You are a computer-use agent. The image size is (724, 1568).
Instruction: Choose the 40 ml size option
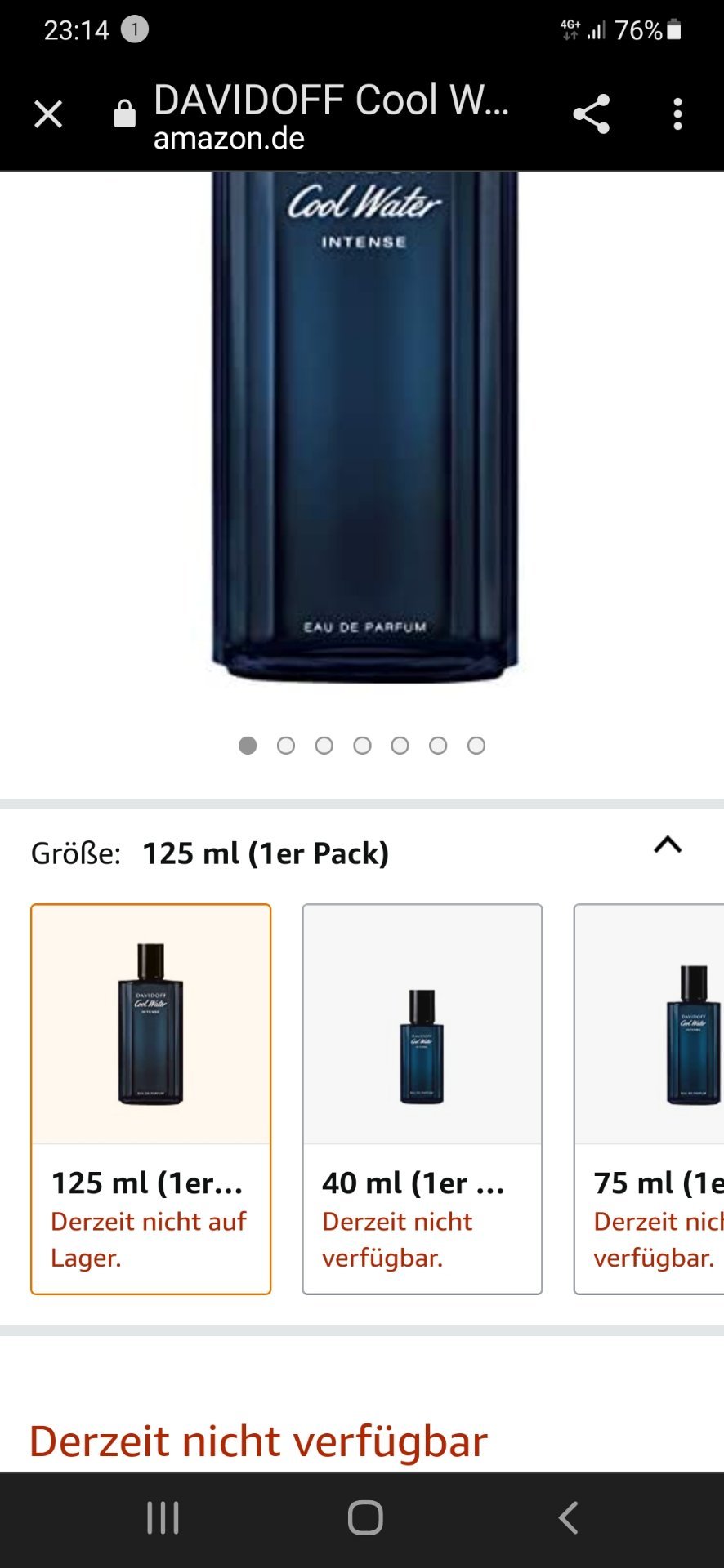[x=422, y=1099]
